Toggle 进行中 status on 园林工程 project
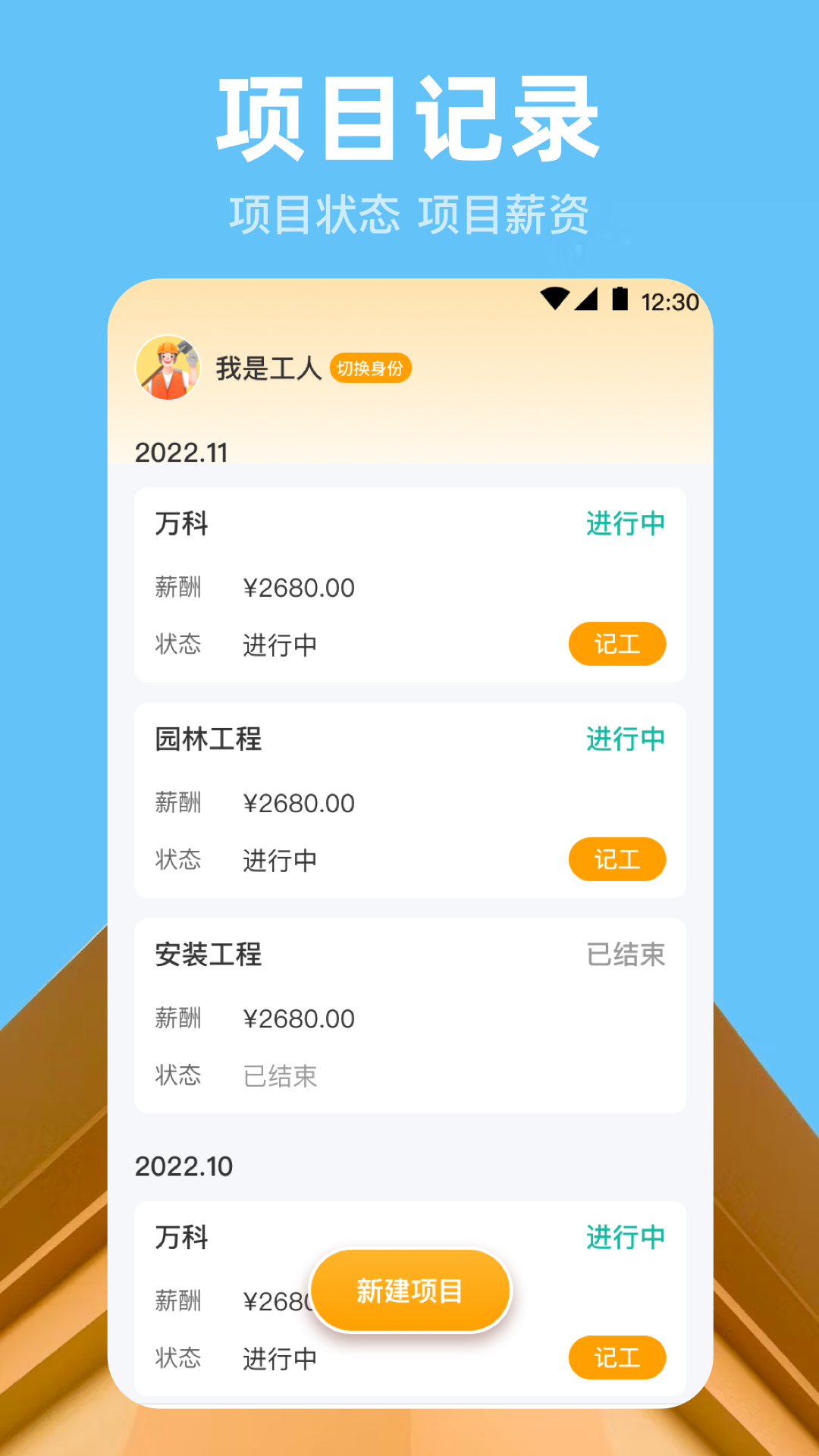The image size is (819, 1456). point(626,739)
